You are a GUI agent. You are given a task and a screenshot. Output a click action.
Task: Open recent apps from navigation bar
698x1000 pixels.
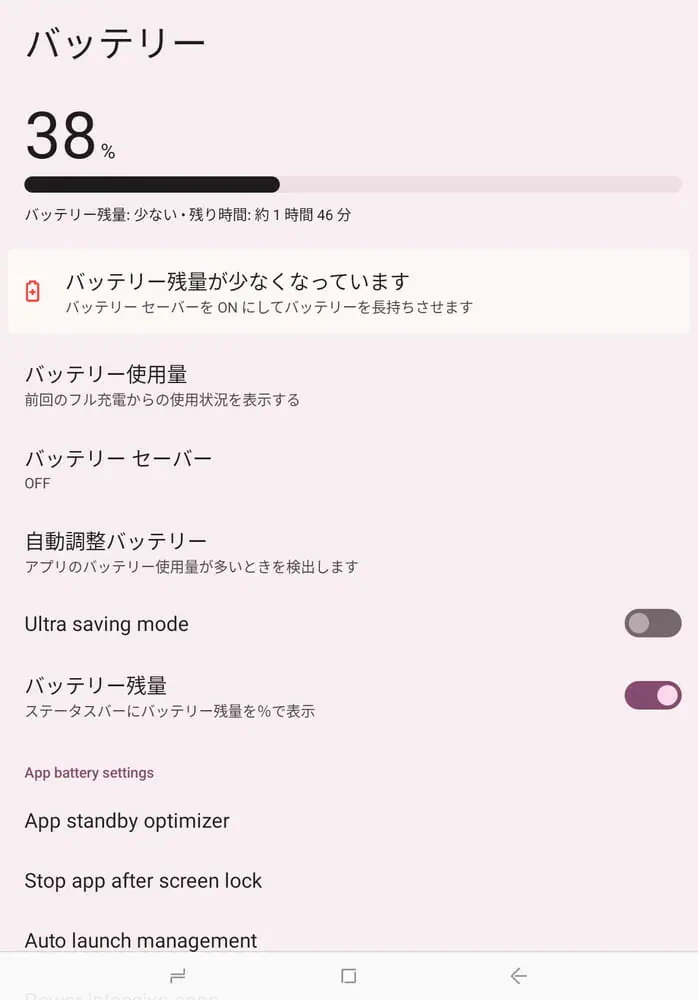tap(178, 976)
